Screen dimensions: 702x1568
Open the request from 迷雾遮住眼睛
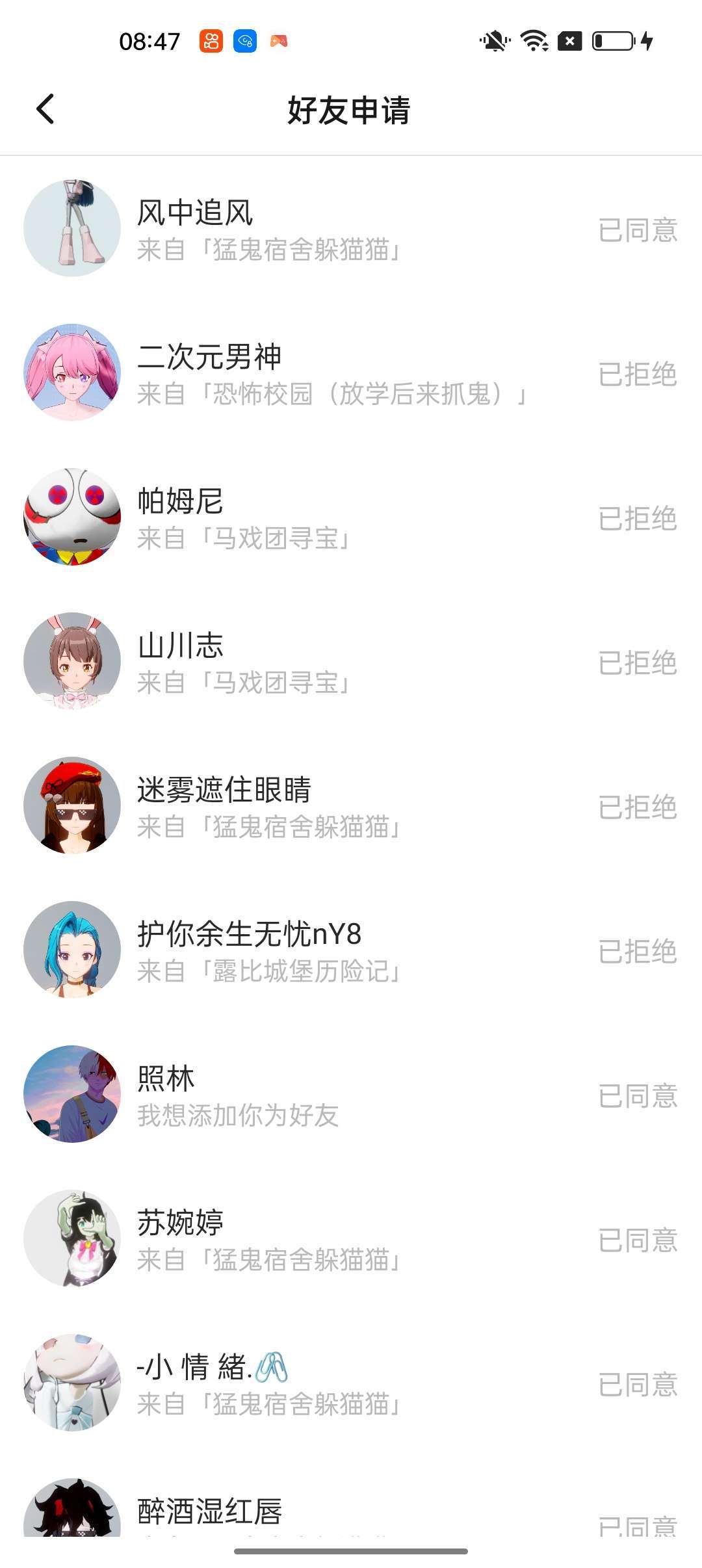coord(351,806)
